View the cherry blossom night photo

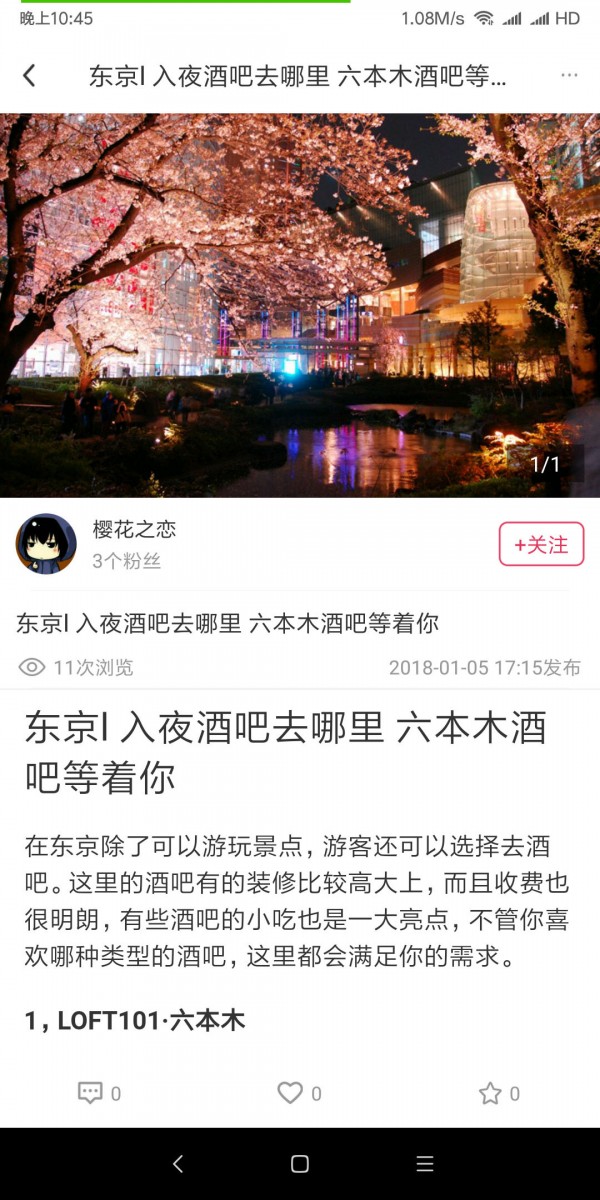coord(300,305)
